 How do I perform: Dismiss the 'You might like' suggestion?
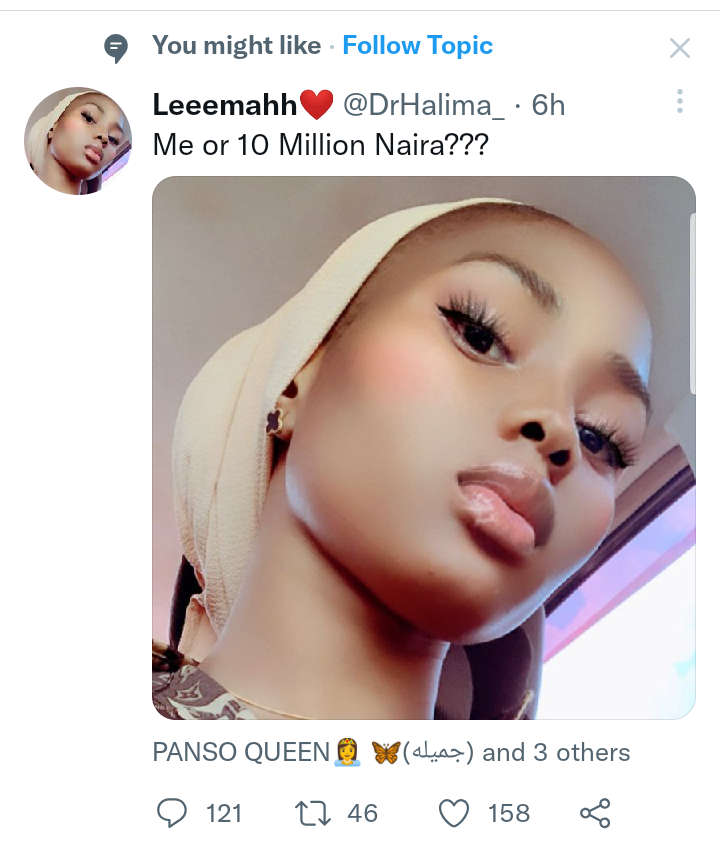click(x=679, y=48)
